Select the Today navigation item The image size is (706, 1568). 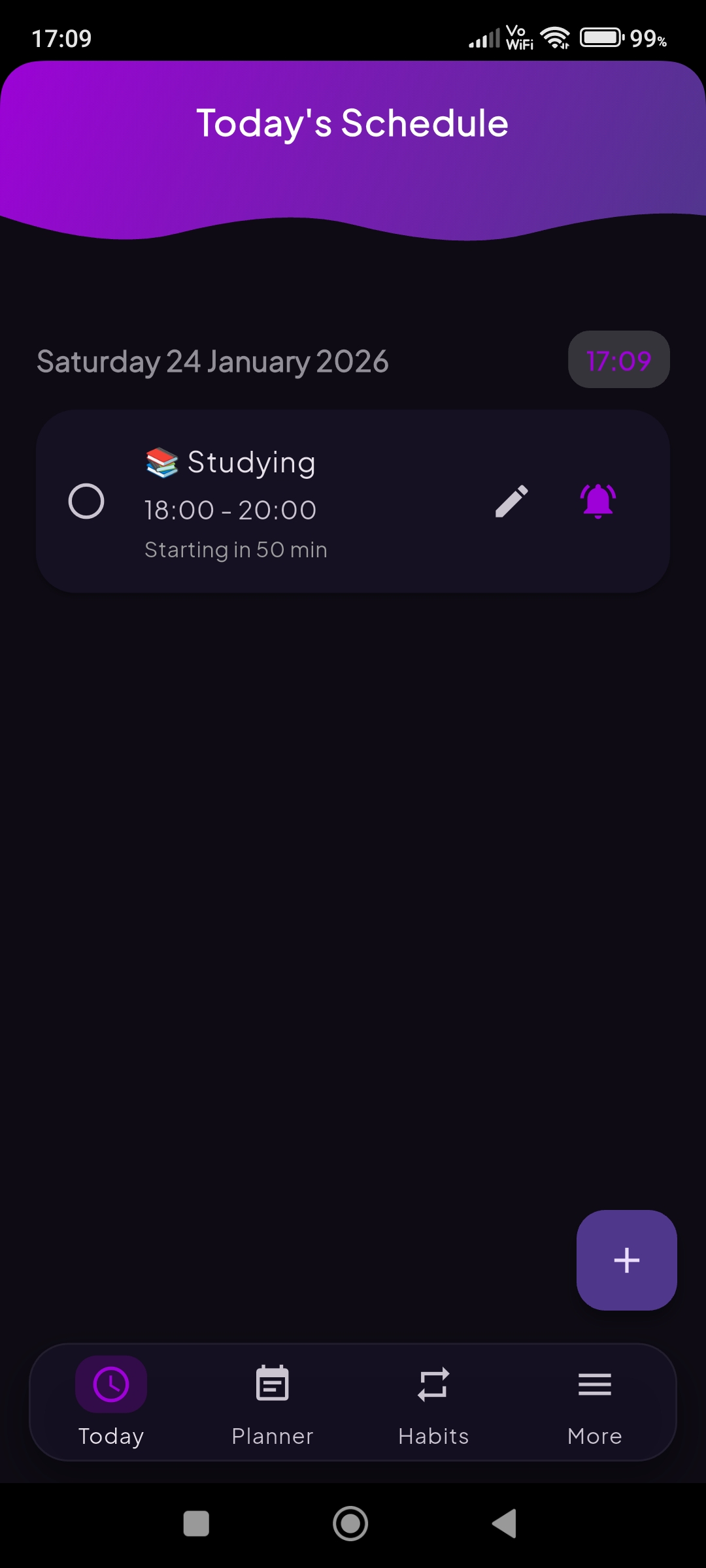(x=111, y=1405)
